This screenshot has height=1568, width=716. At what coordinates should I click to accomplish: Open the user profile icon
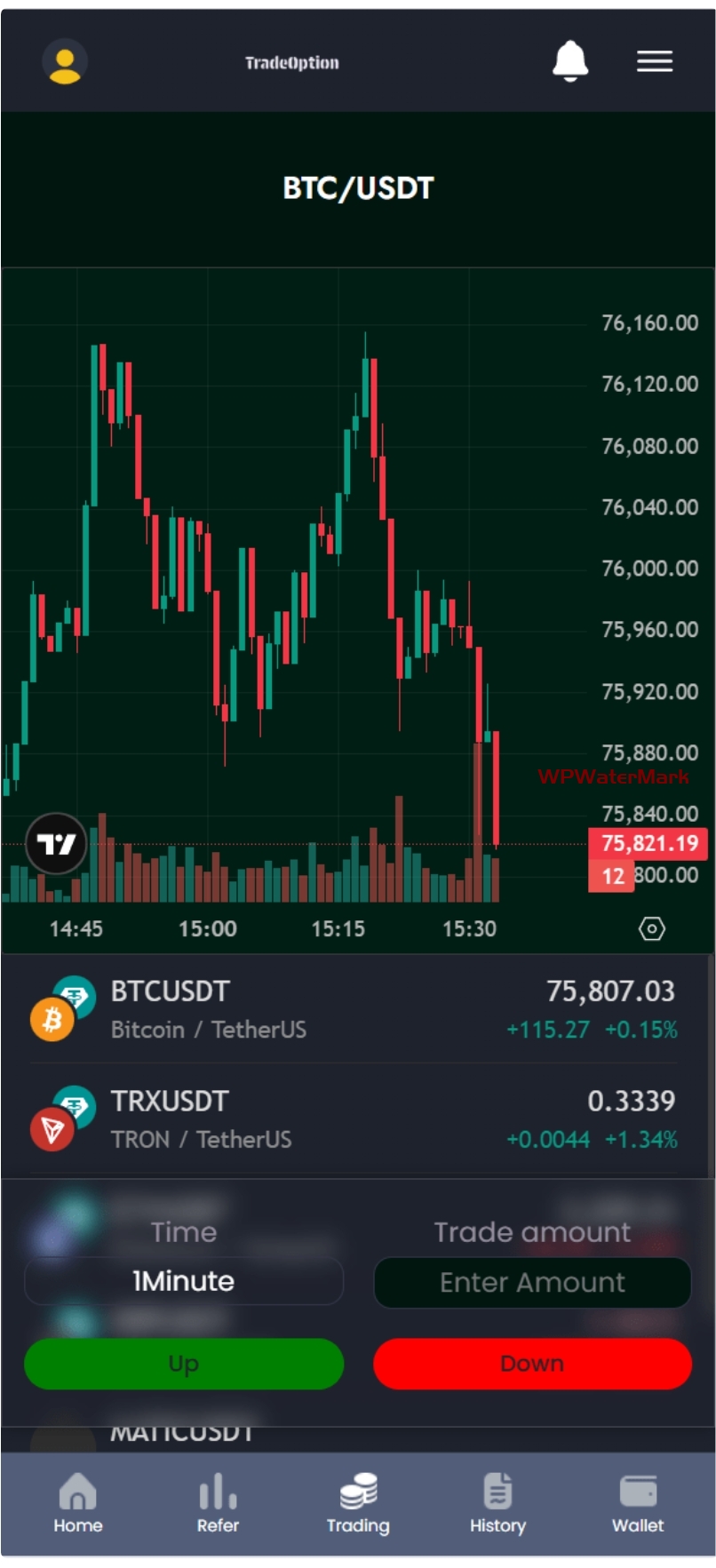coord(65,63)
